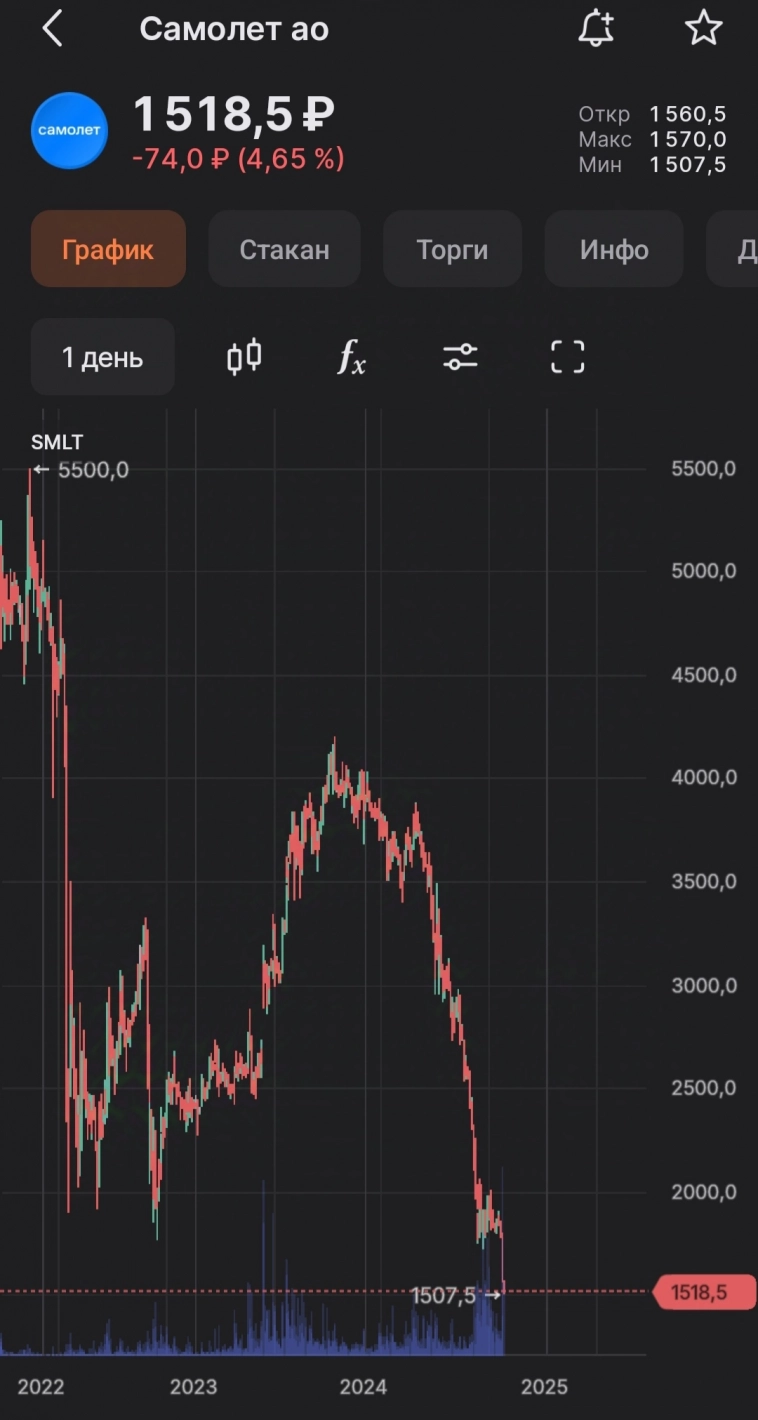The width and height of the screenshot is (758, 1420).
Task: Open the candlestick chart type selector
Action: (244, 356)
